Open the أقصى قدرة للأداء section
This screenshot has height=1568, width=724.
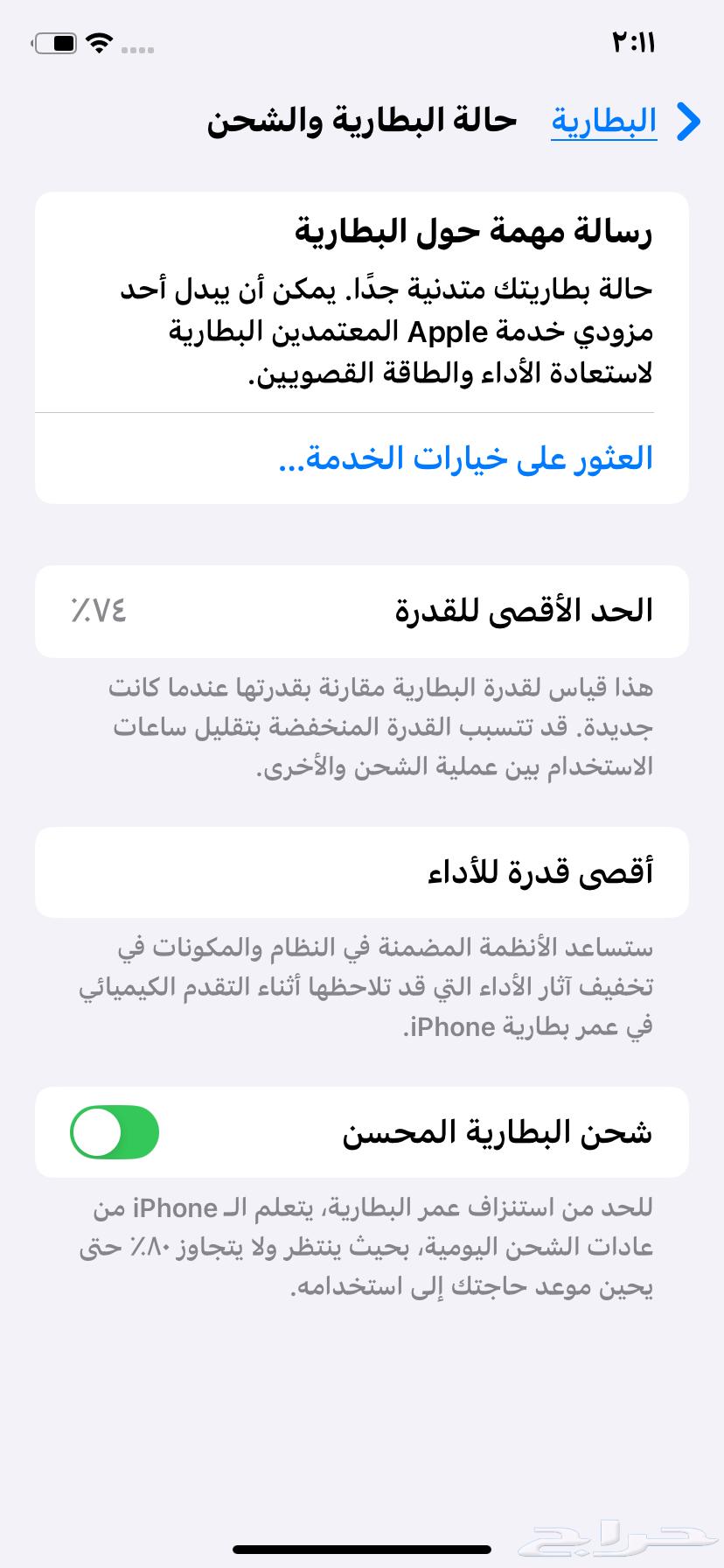[362, 871]
